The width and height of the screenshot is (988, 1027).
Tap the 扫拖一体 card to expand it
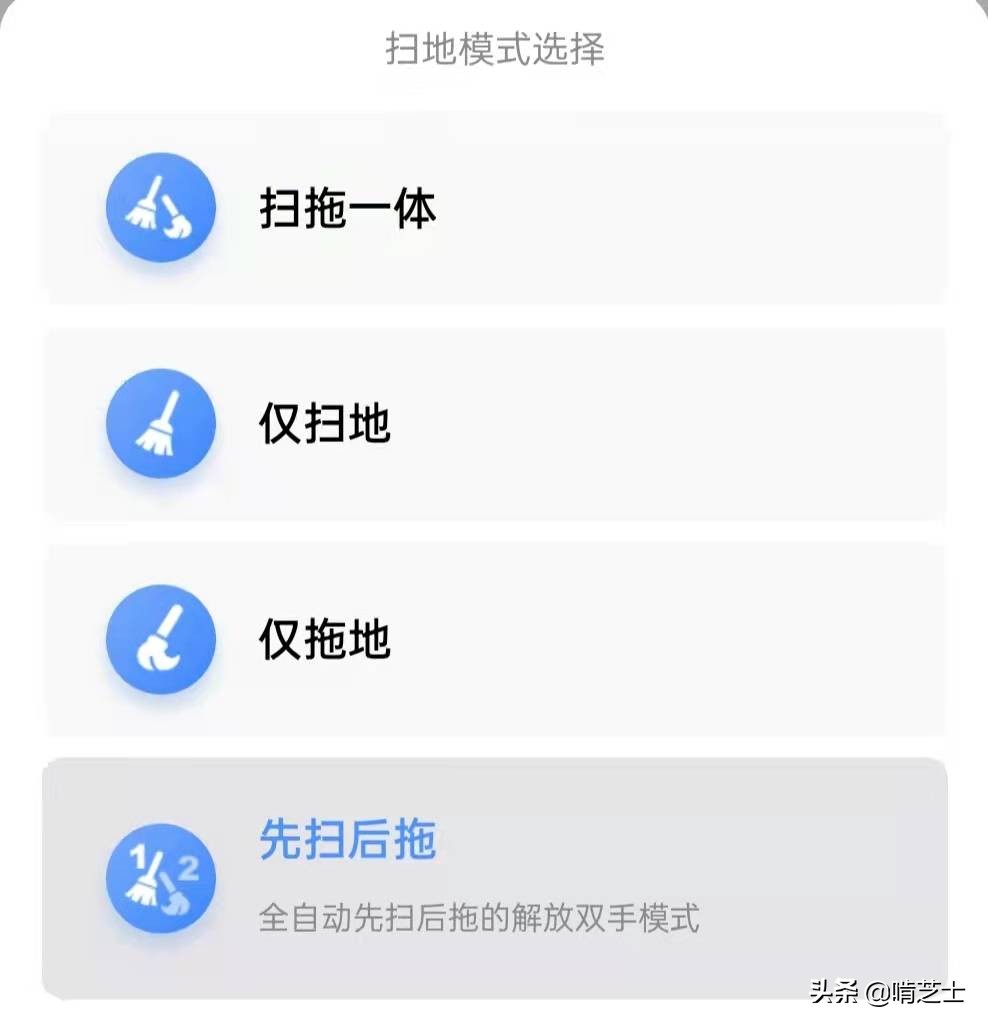pos(494,206)
